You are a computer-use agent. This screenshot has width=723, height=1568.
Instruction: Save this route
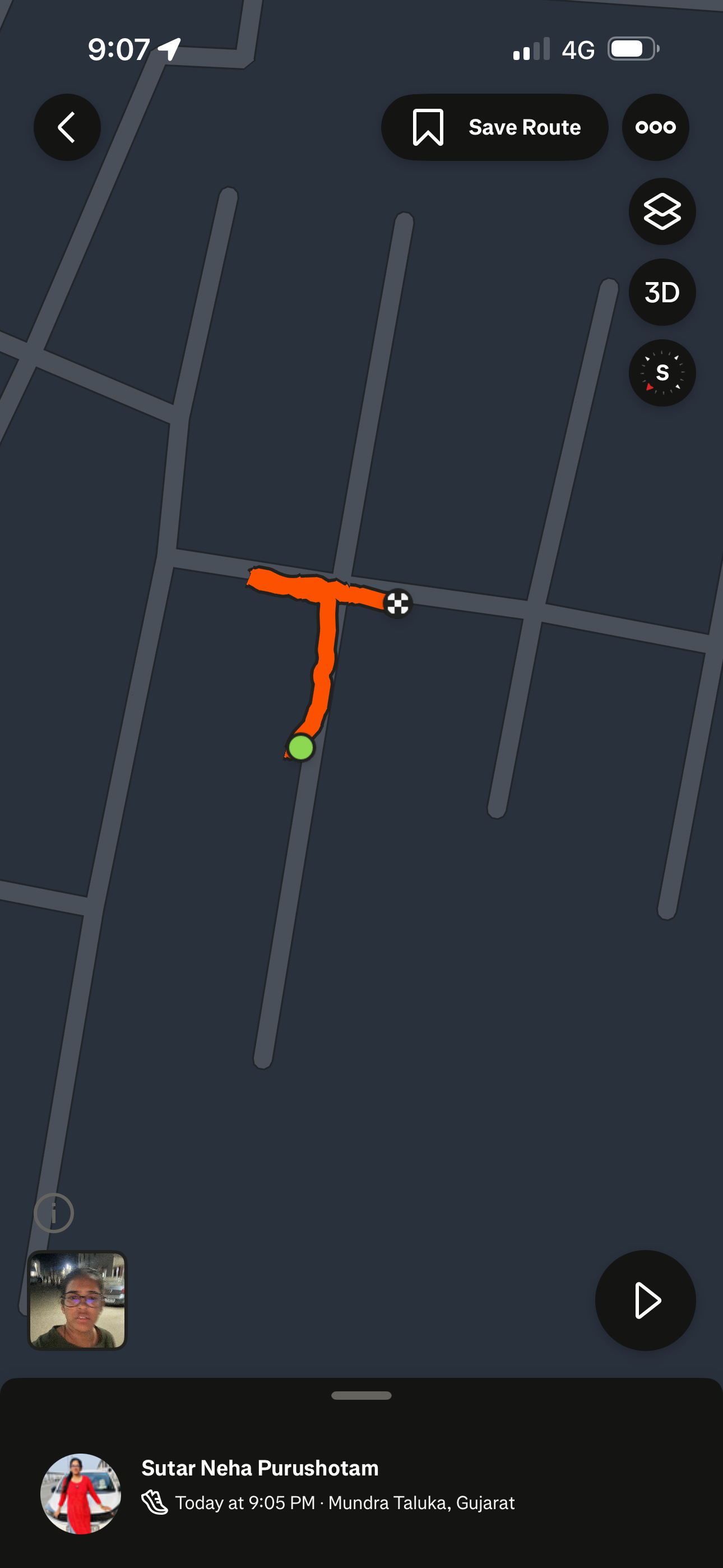coord(495,127)
